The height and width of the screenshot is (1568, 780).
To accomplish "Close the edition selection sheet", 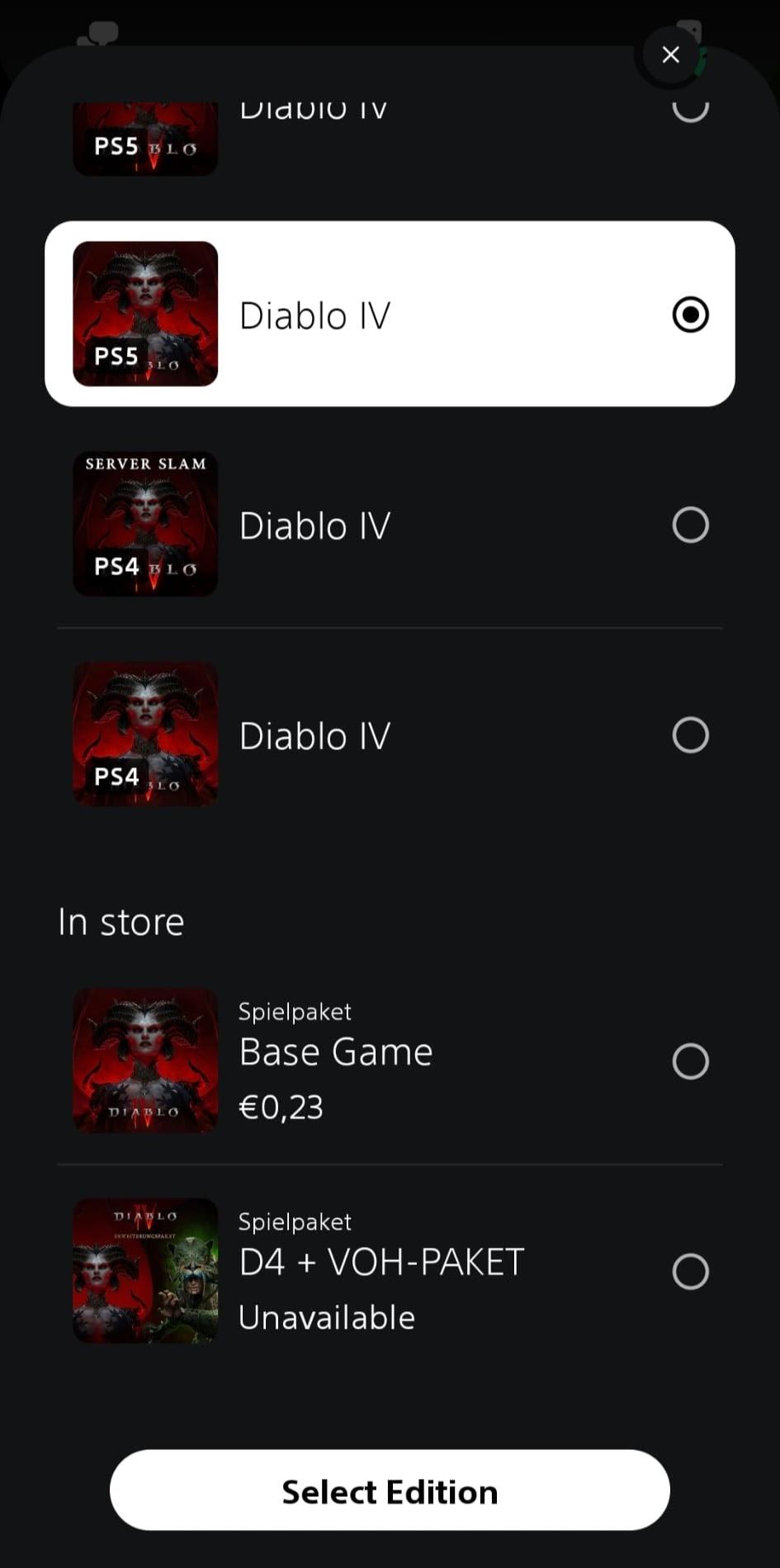I will coord(670,54).
